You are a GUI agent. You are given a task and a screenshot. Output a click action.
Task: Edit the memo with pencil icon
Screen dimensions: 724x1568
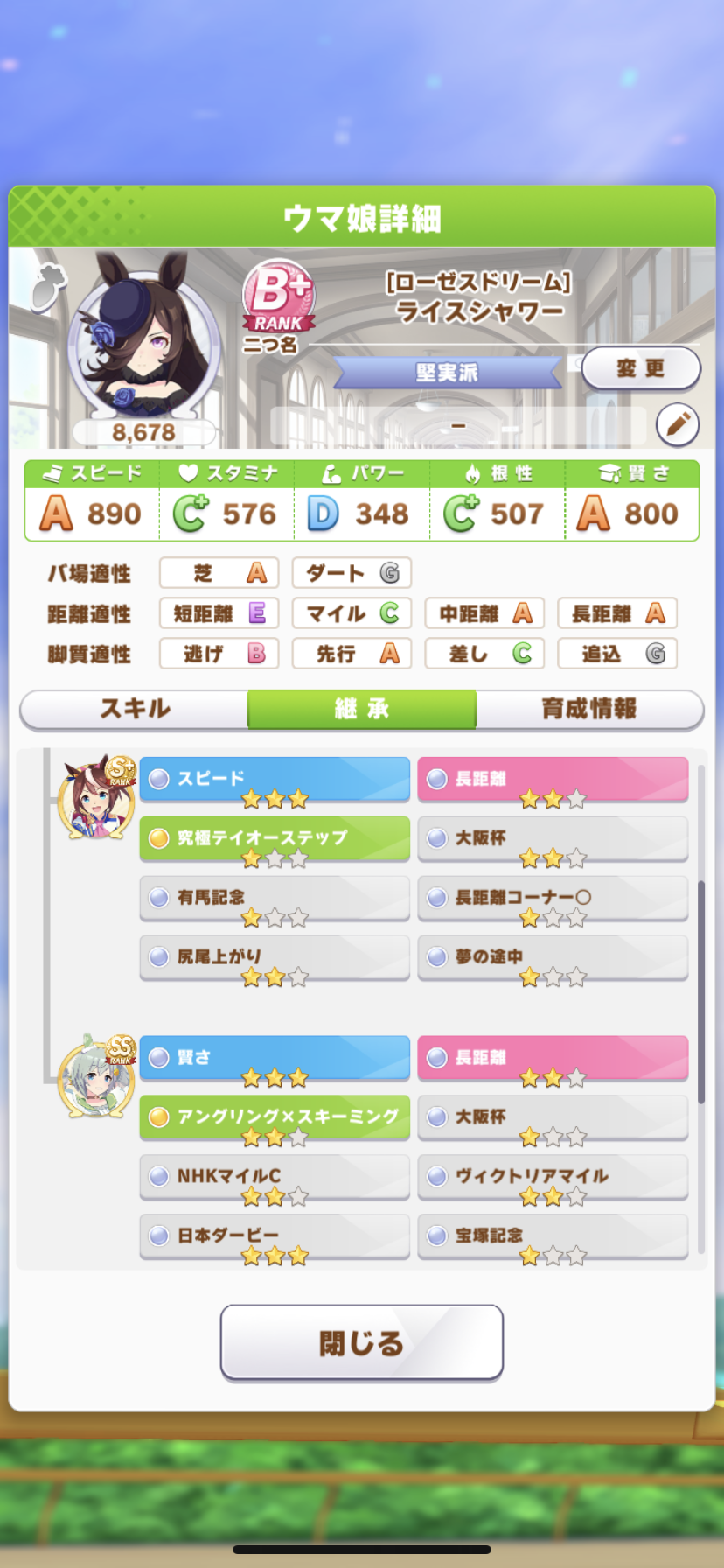678,426
